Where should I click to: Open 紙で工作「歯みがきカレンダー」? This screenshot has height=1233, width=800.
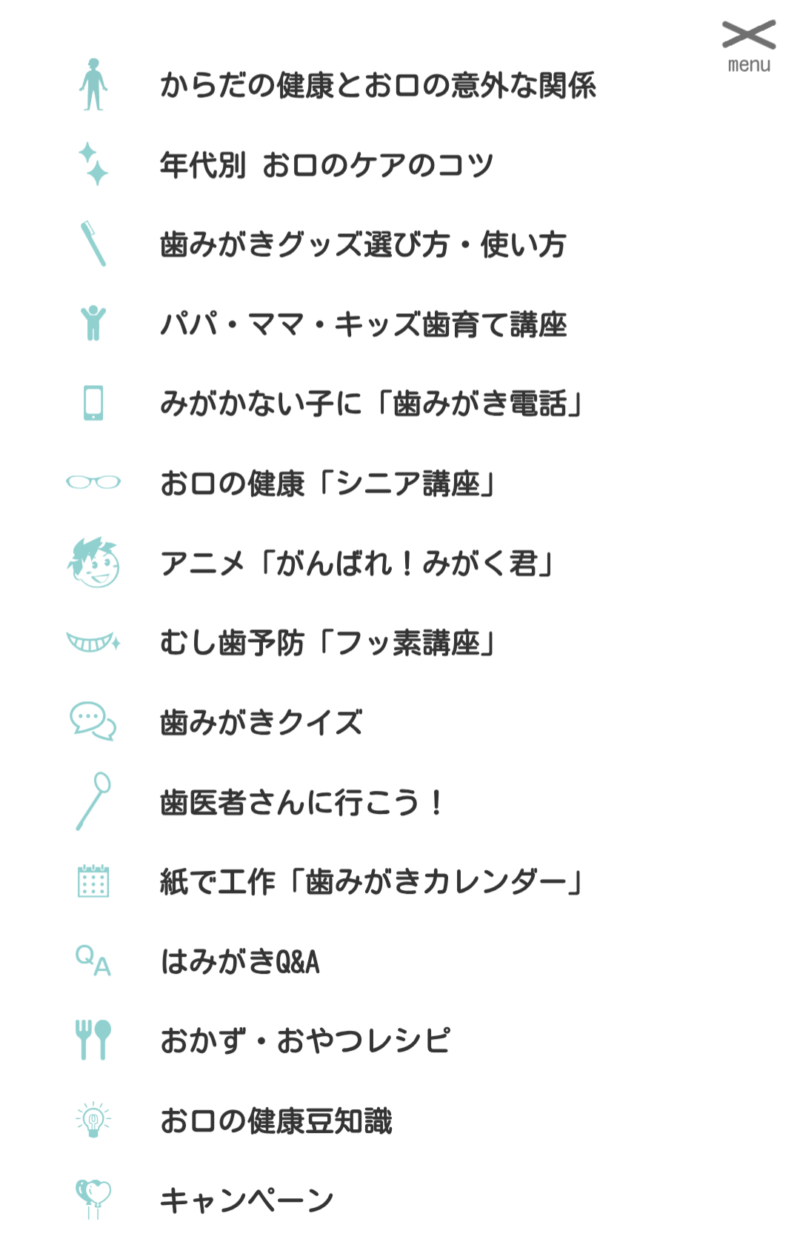pos(371,882)
